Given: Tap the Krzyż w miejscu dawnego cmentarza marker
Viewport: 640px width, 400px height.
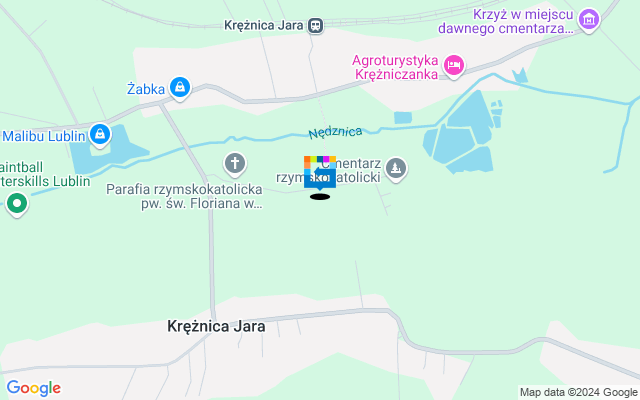Looking at the screenshot, I should click(x=589, y=19).
